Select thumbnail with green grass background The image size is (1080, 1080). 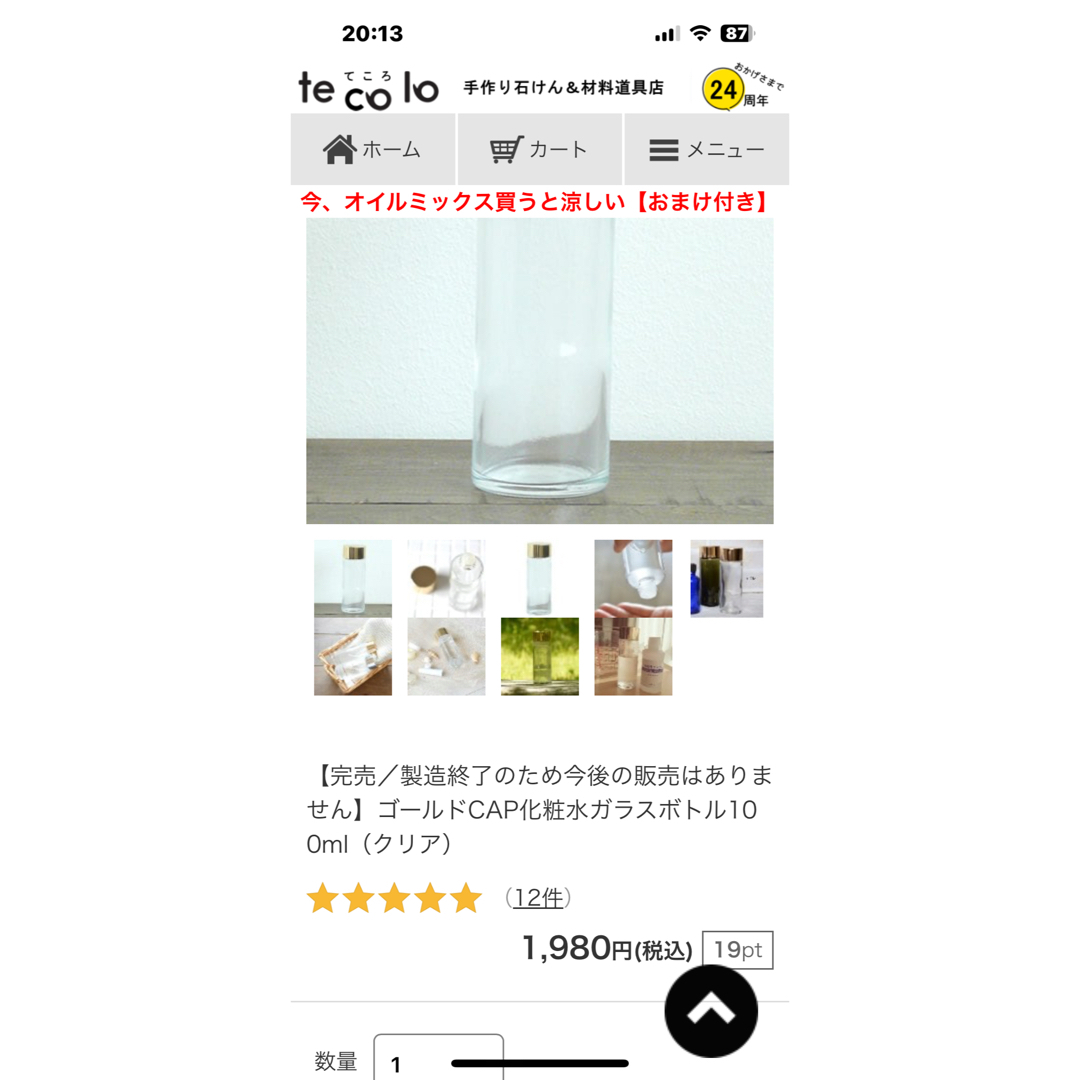[539, 656]
